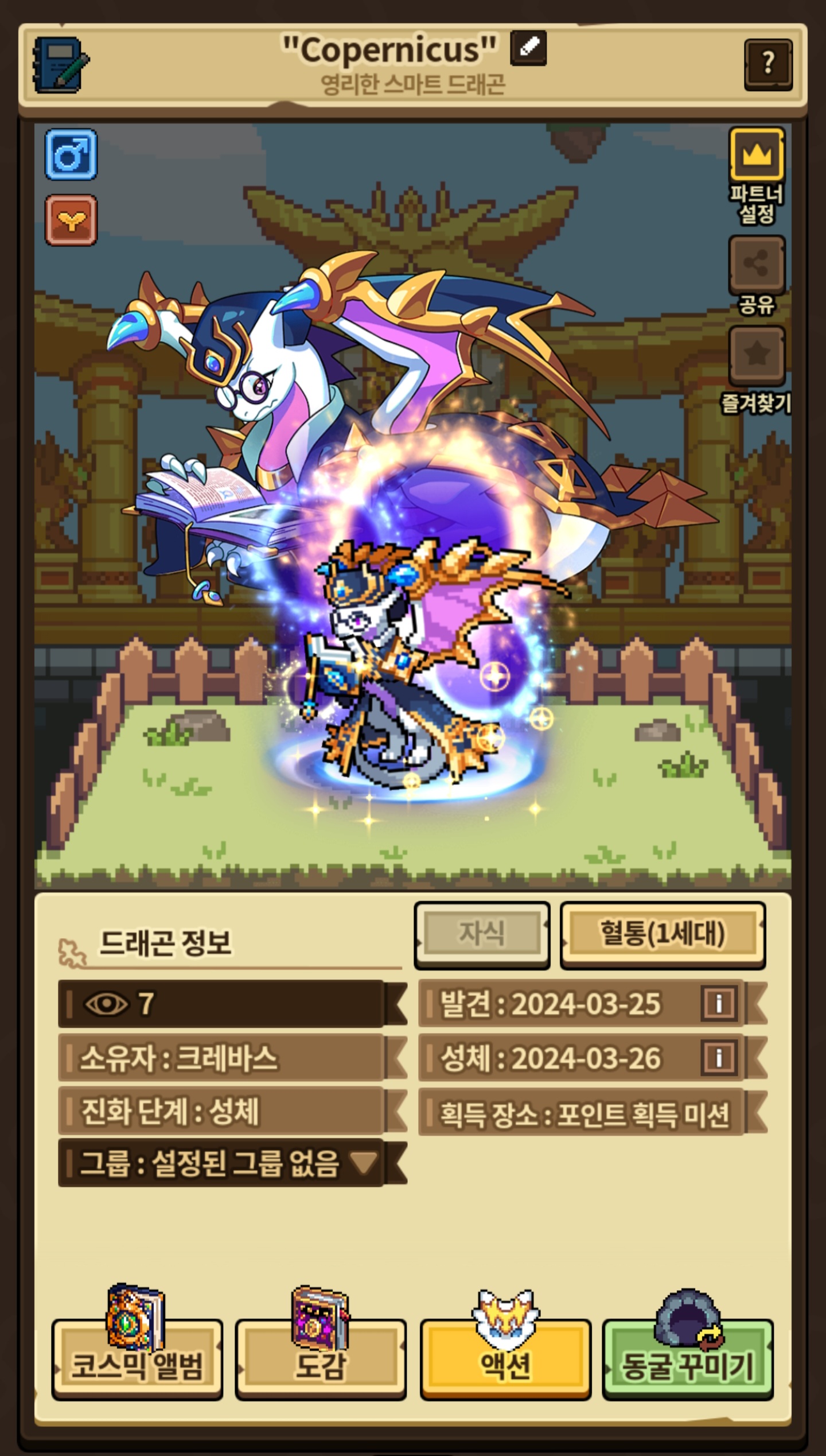Viewport: 826px width, 1456px height.
Task: Show info for the 발견 date
Action: tap(719, 1004)
